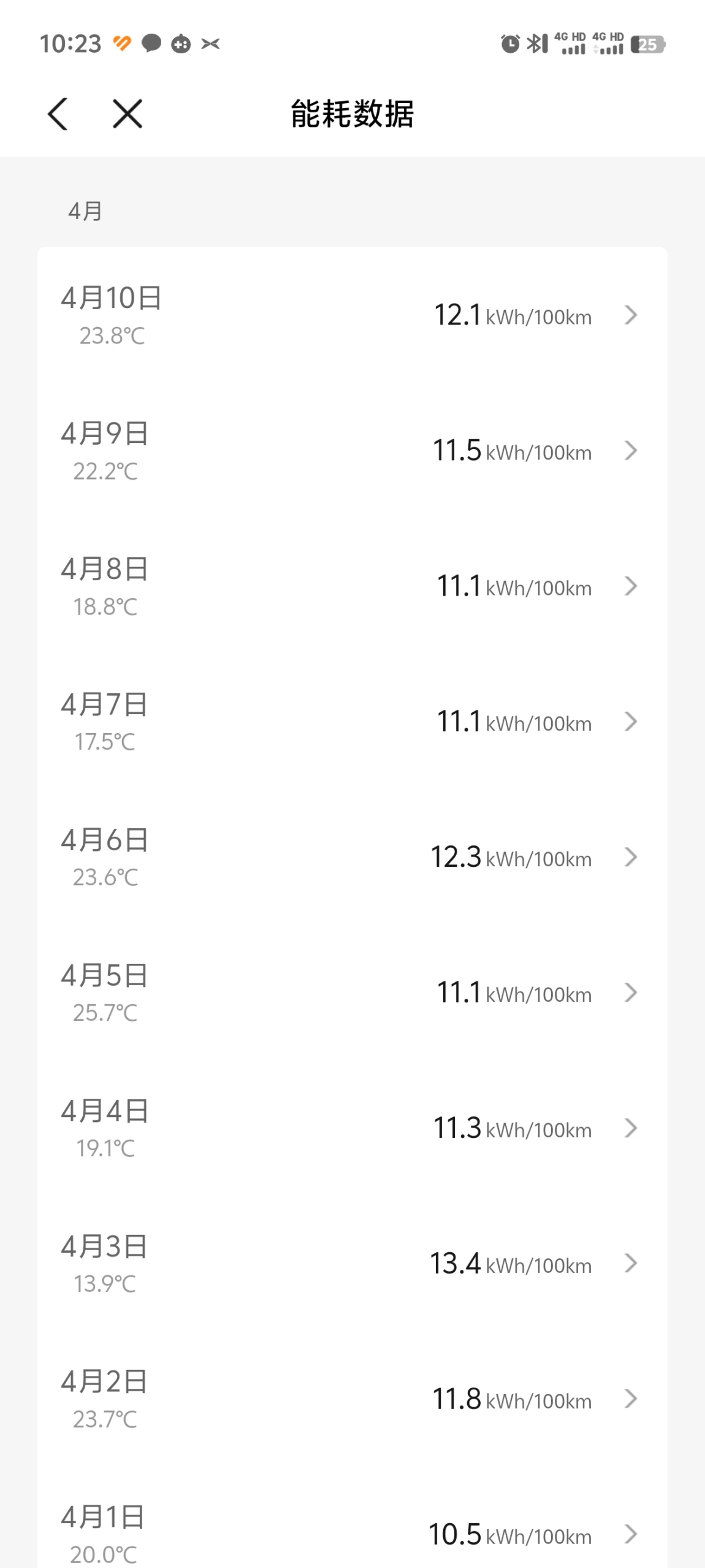Open the 4月2日 consumption details
Viewport: 705px width, 1568px height.
pos(352,1400)
